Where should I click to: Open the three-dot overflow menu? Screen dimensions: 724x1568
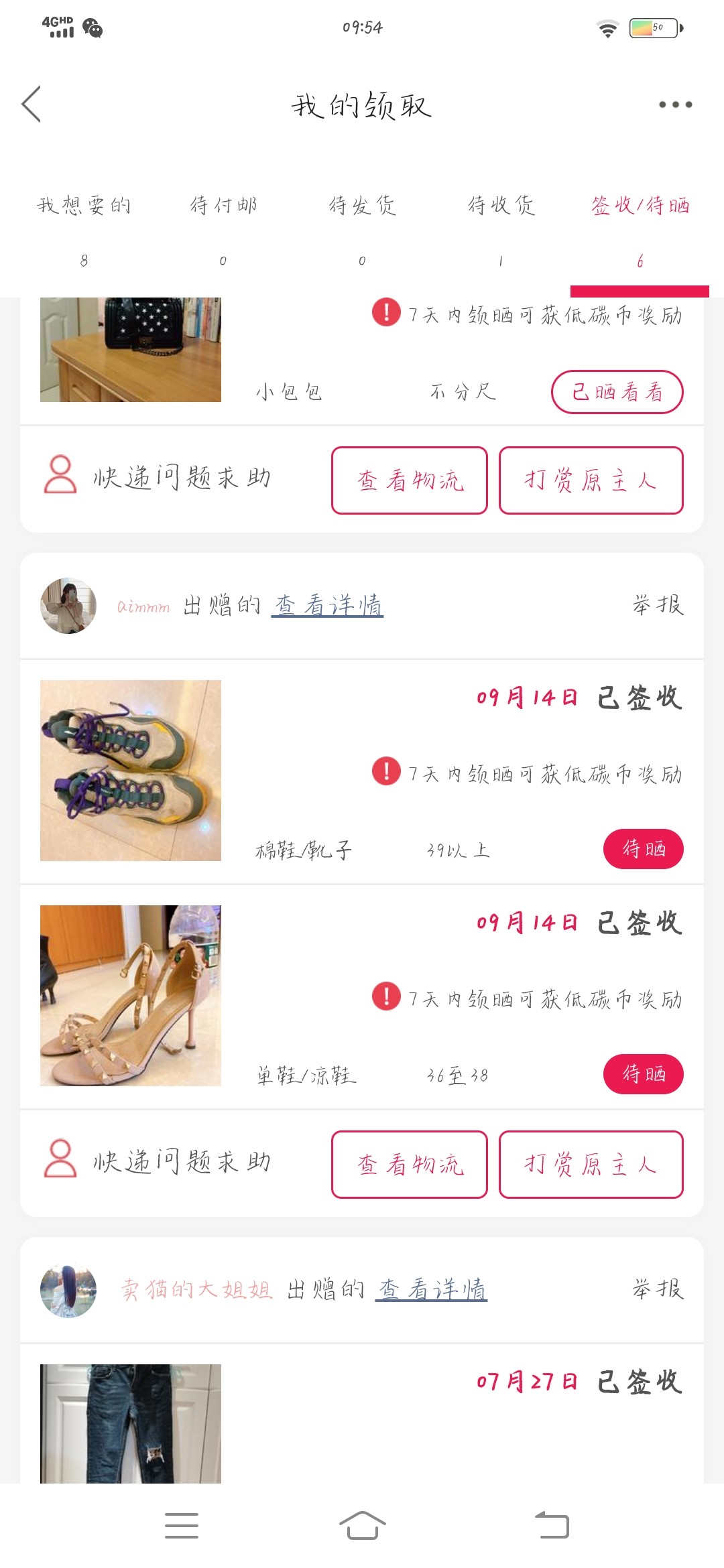tap(674, 105)
